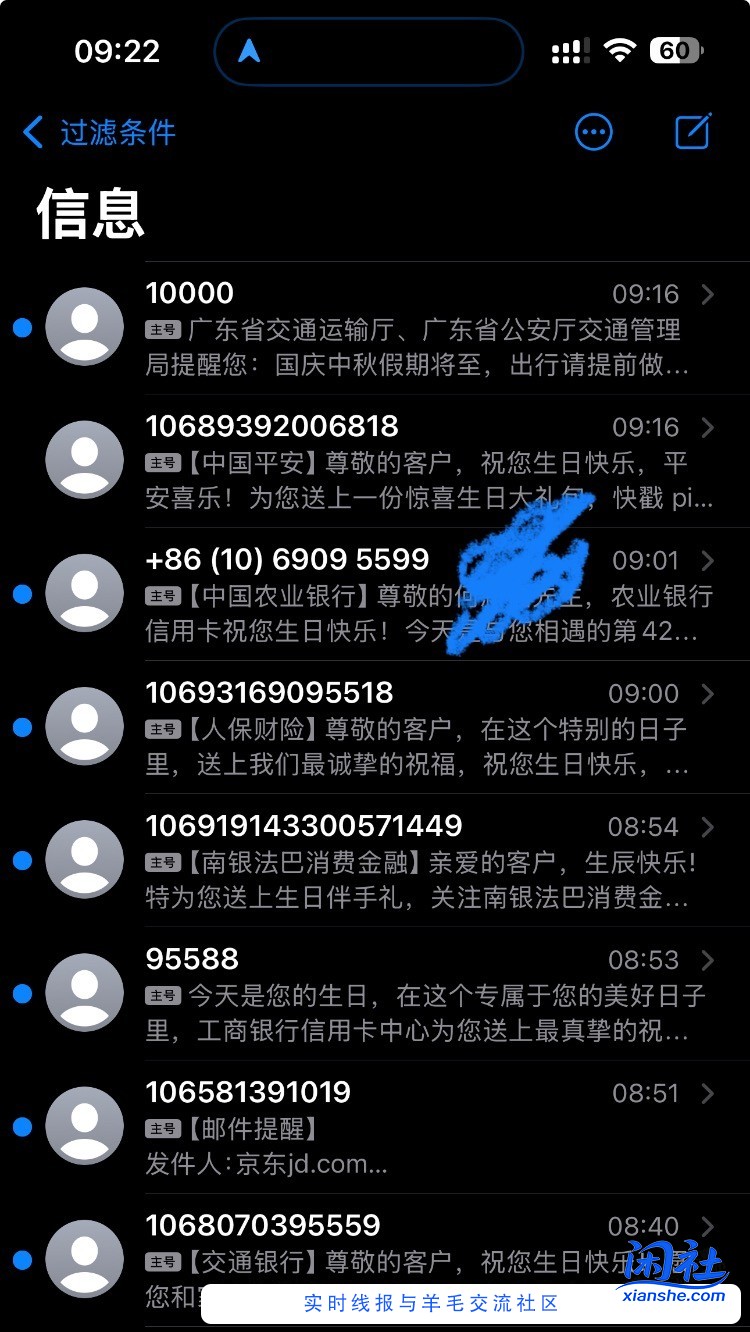The height and width of the screenshot is (1332, 750).
Task: Tap the avatar next to 106581391019
Action: [84, 1125]
